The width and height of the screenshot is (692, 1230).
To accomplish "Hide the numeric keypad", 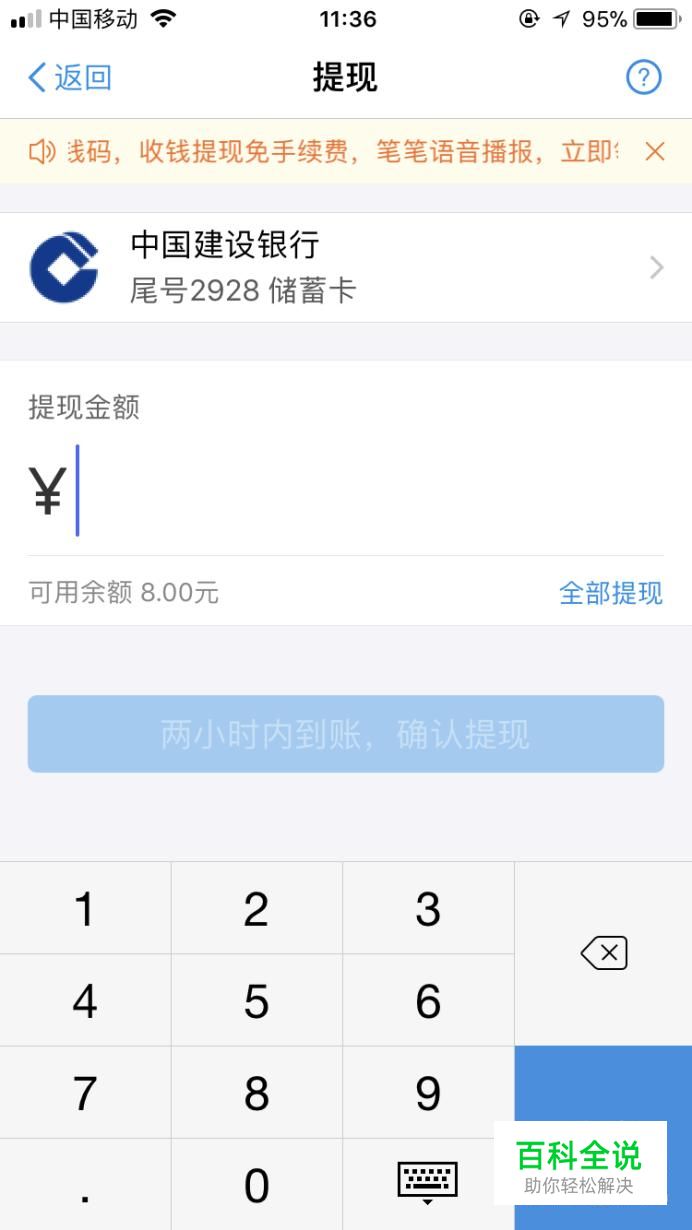I will [x=428, y=1185].
